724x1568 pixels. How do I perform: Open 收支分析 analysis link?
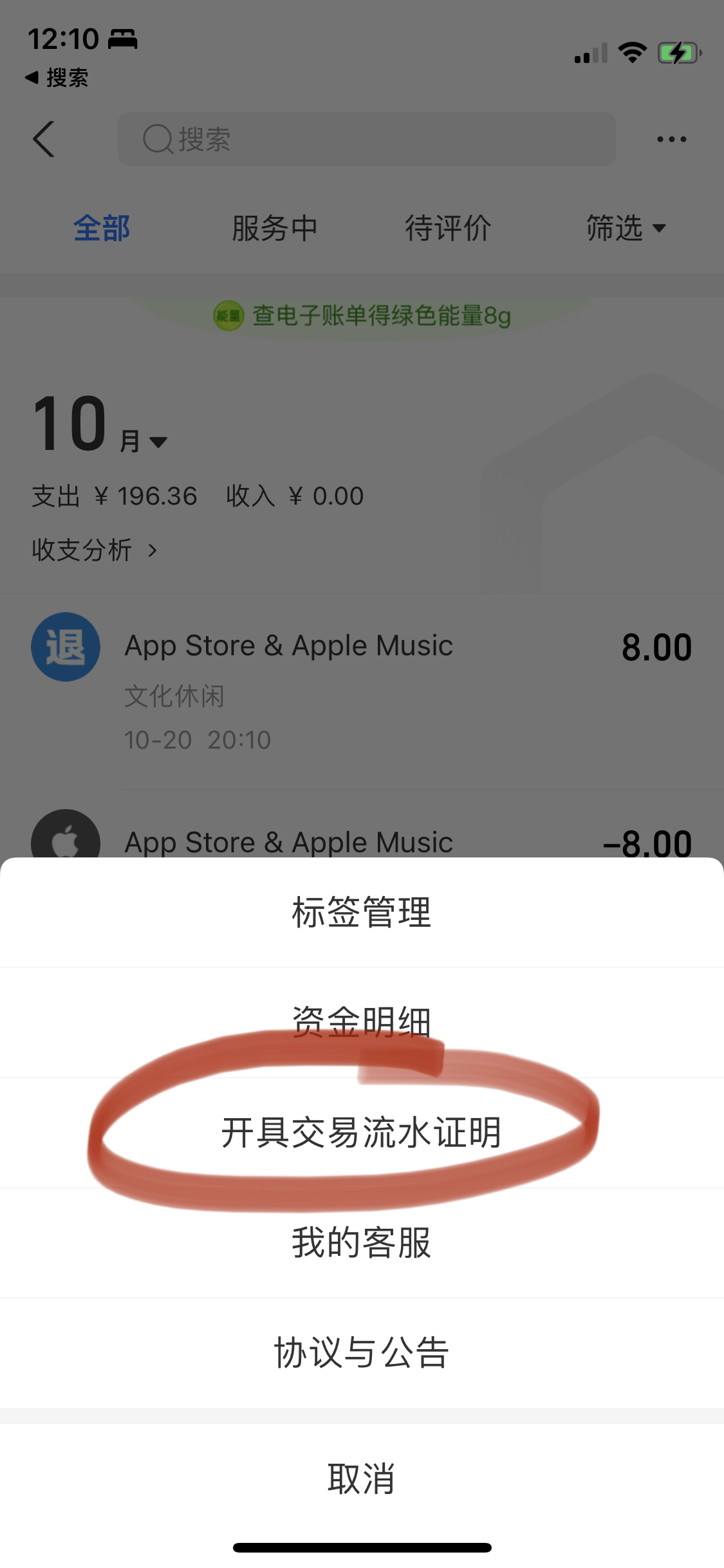point(94,550)
